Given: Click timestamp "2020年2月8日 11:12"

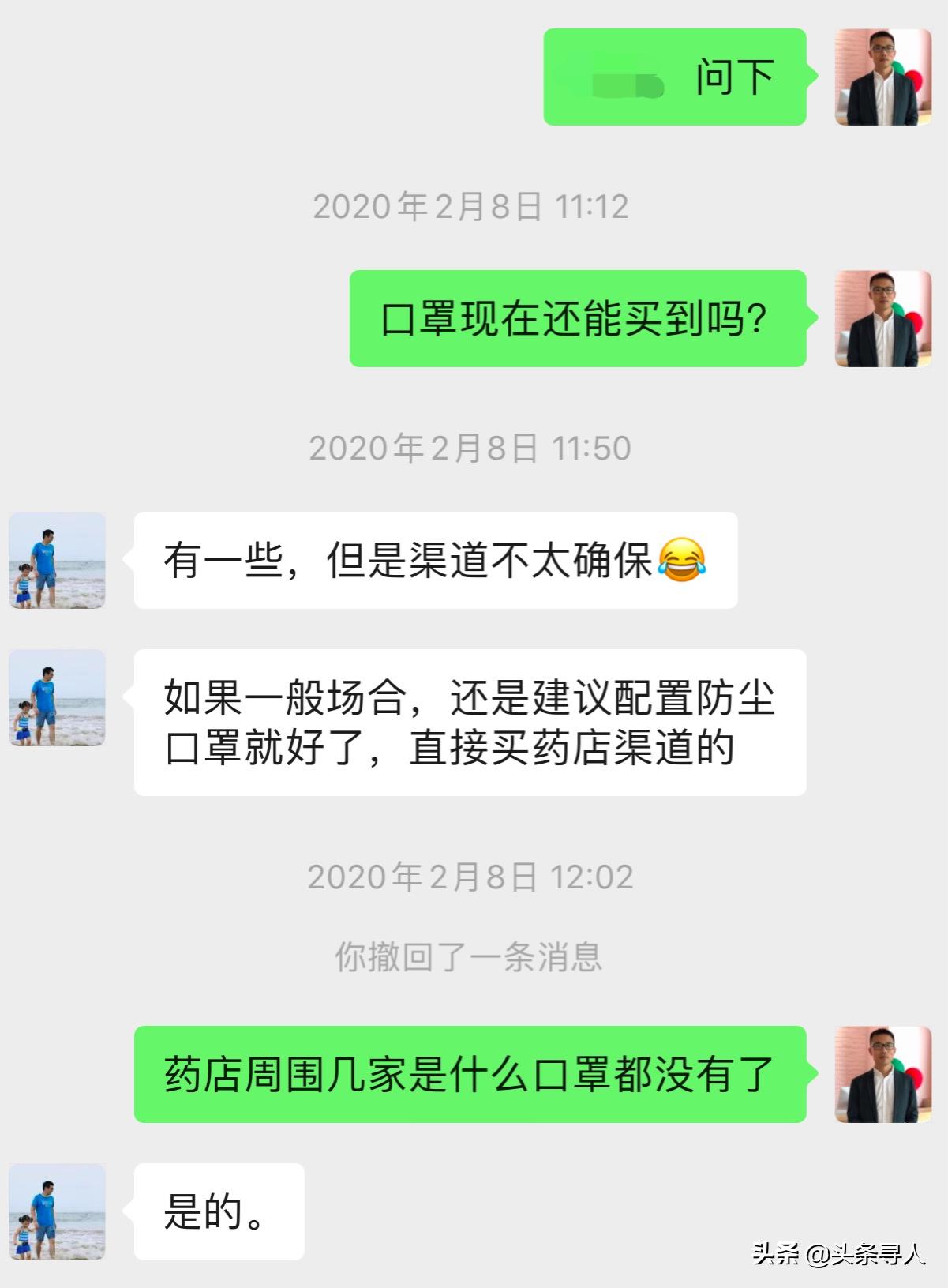Looking at the screenshot, I should [472, 207].
